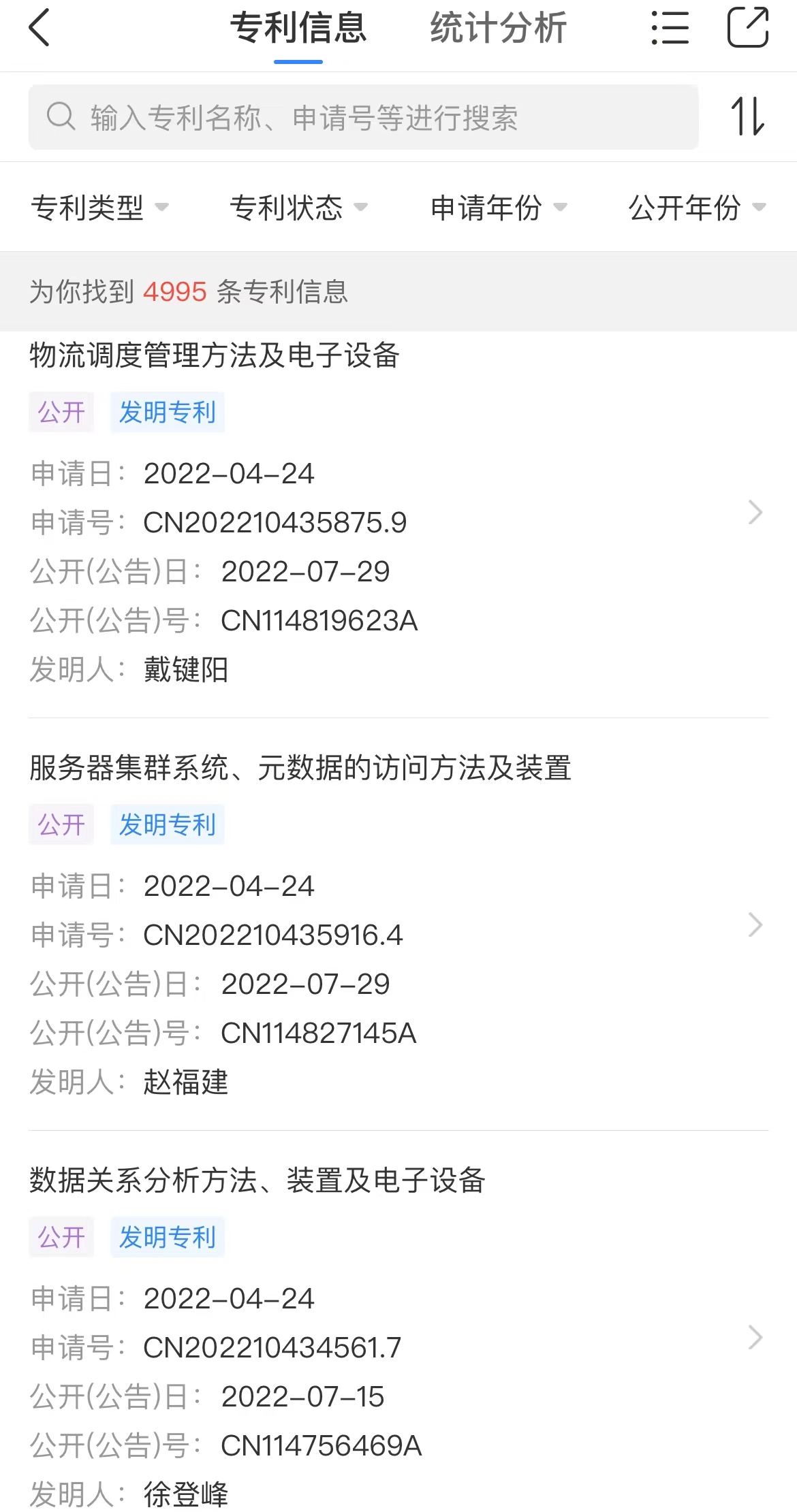
Task: Switch to the 统计分析 tab
Action: coord(498,29)
